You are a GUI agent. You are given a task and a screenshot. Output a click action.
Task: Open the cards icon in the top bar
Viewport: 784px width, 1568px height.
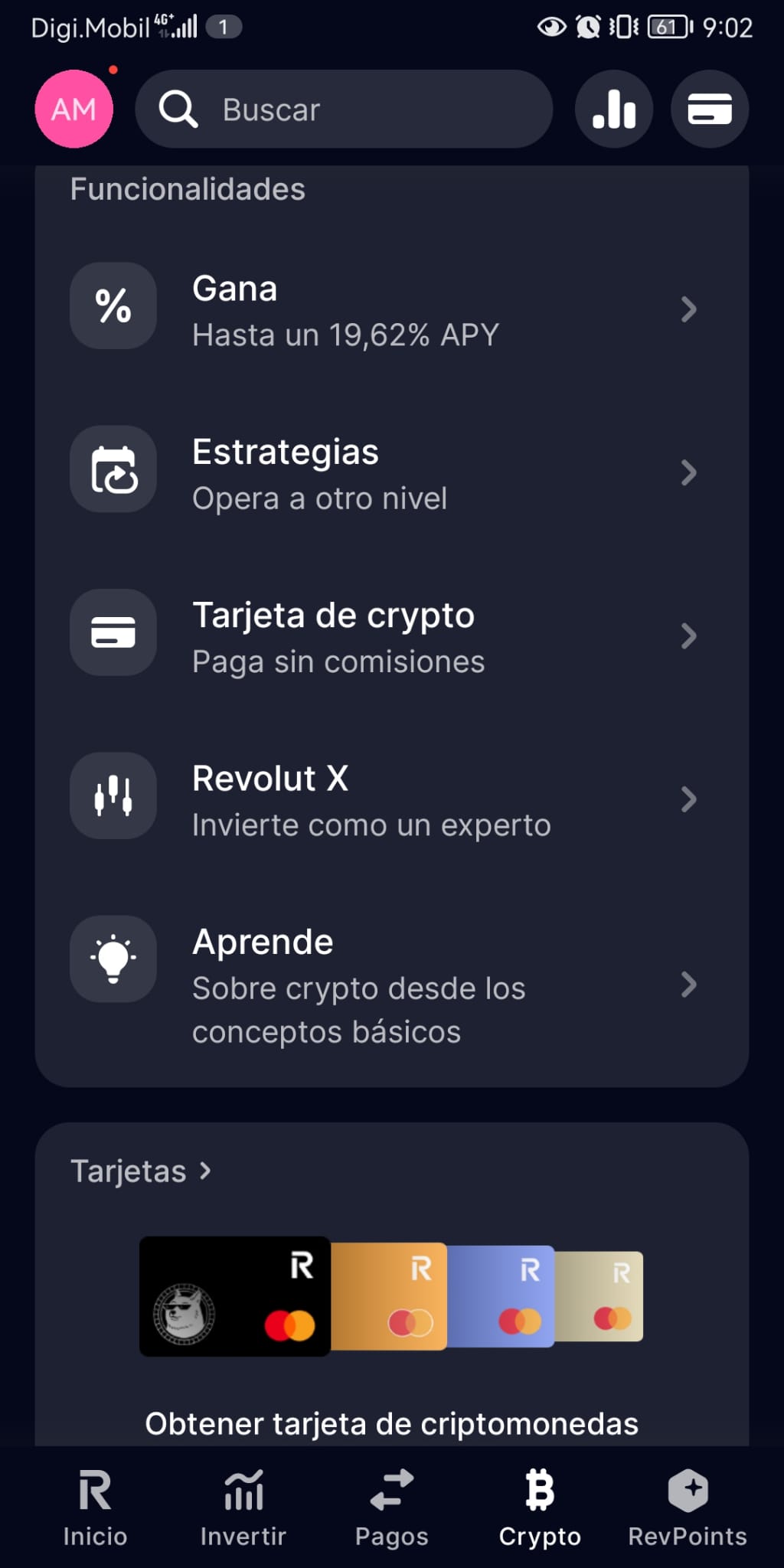[x=708, y=109]
